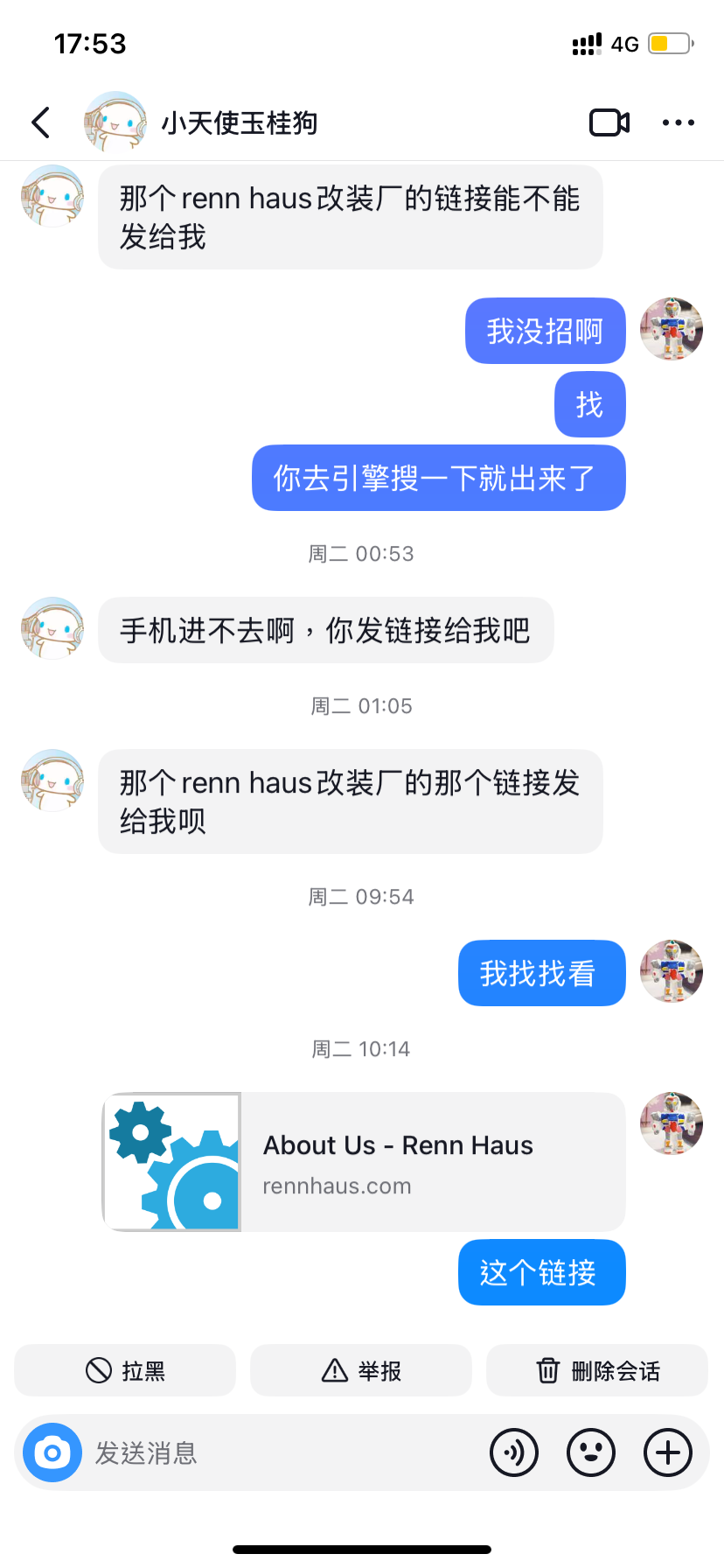
Task: Start a video call with 小天使玉桂狗
Action: coord(609,122)
